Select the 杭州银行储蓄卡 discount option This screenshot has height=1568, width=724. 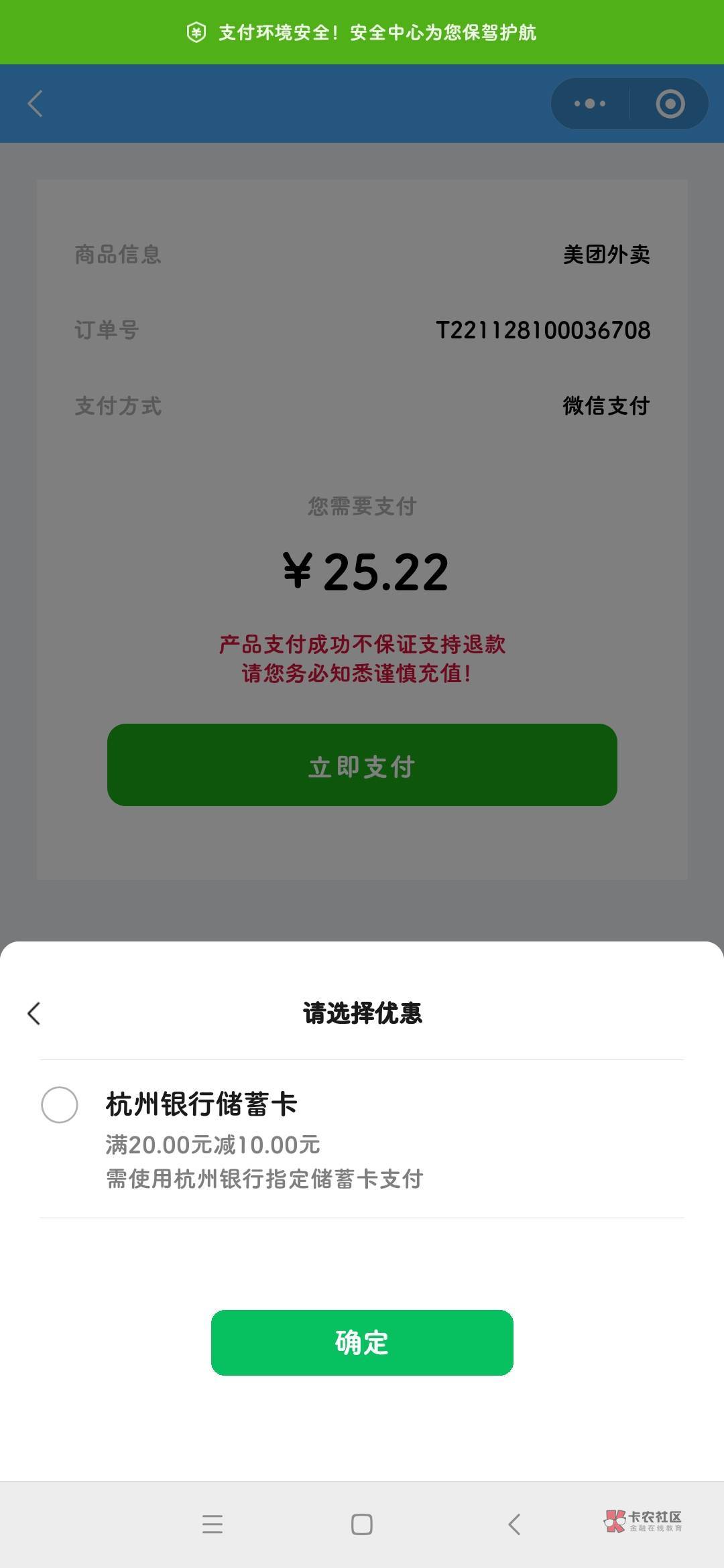pos(60,1105)
